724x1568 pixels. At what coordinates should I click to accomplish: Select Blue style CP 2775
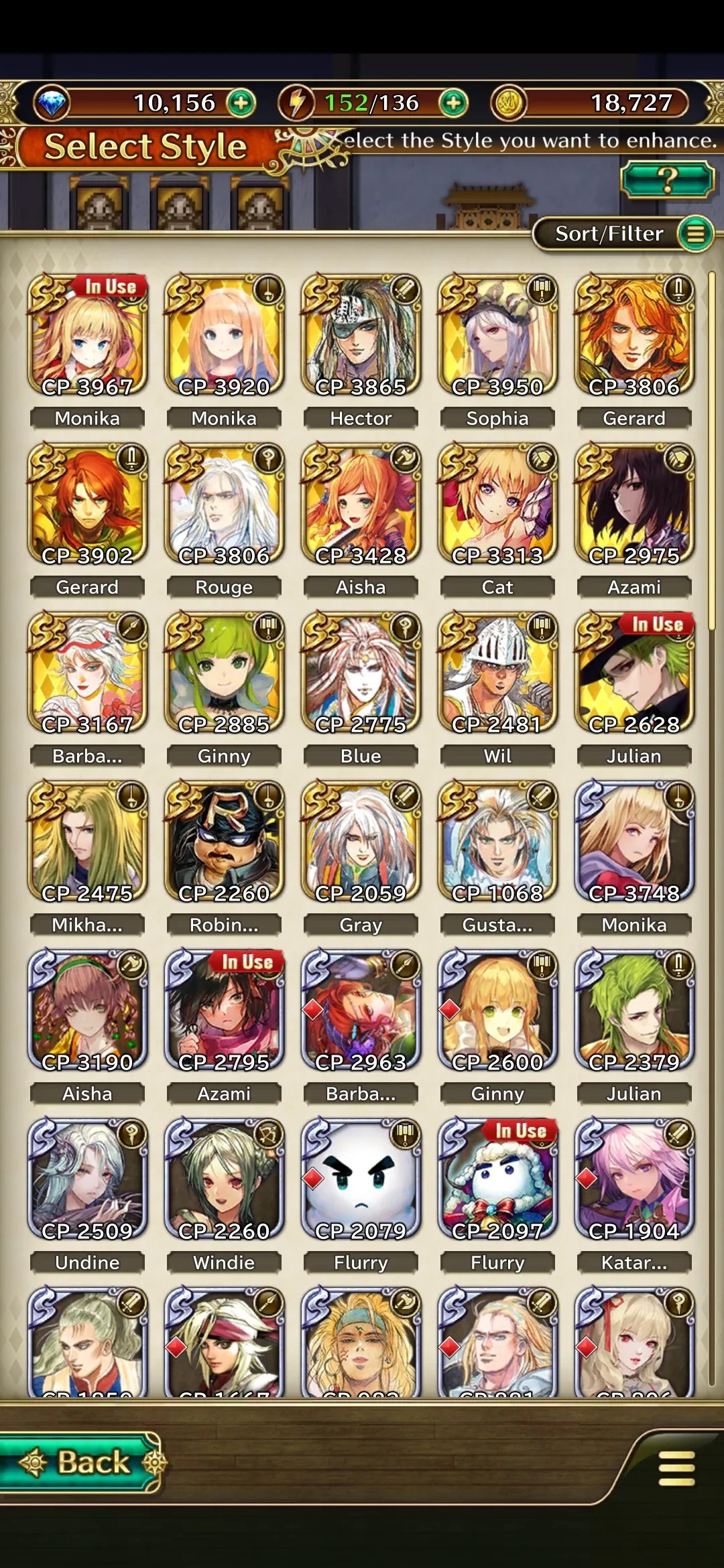361,674
